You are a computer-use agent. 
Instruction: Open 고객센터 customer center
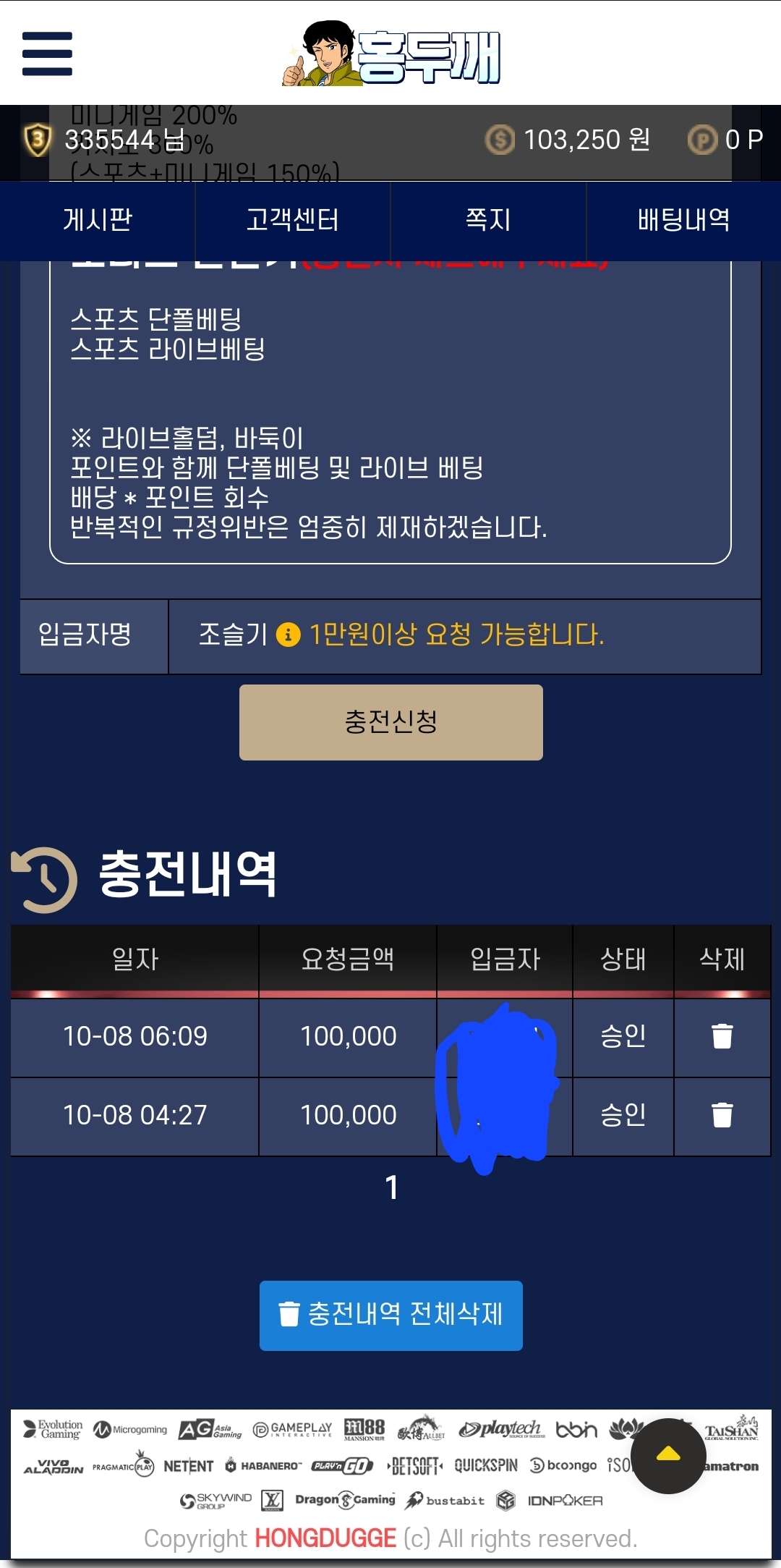[292, 219]
